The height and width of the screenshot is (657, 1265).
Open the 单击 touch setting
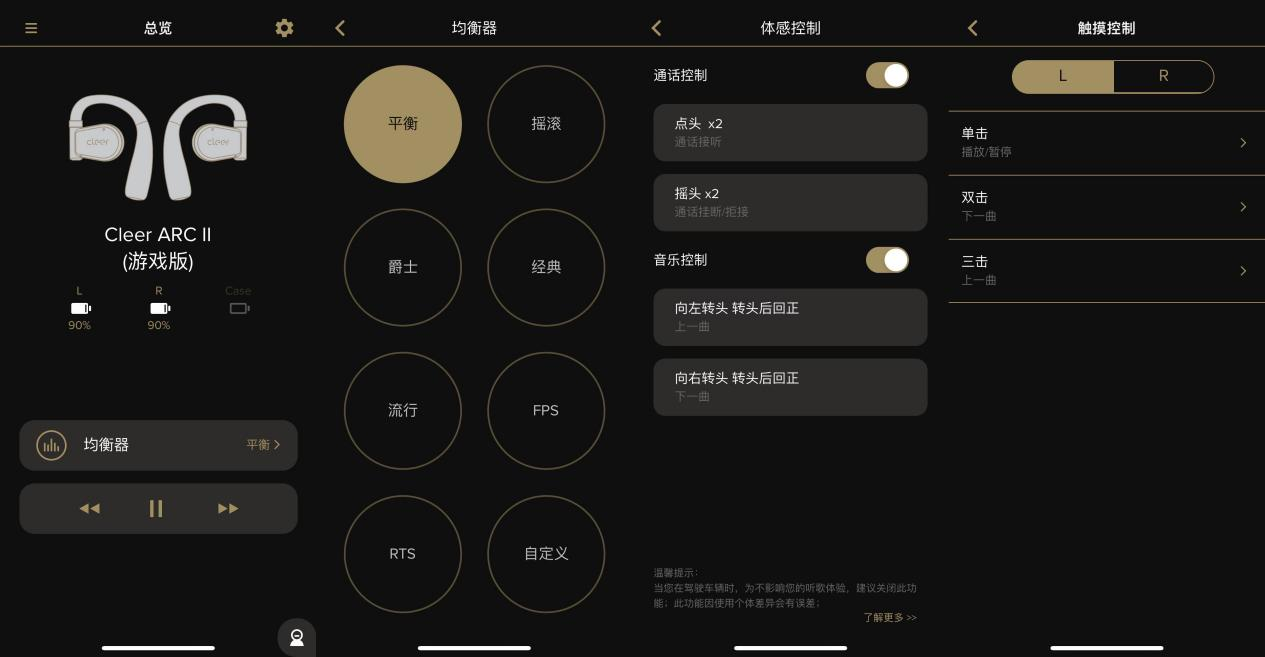(1106, 142)
